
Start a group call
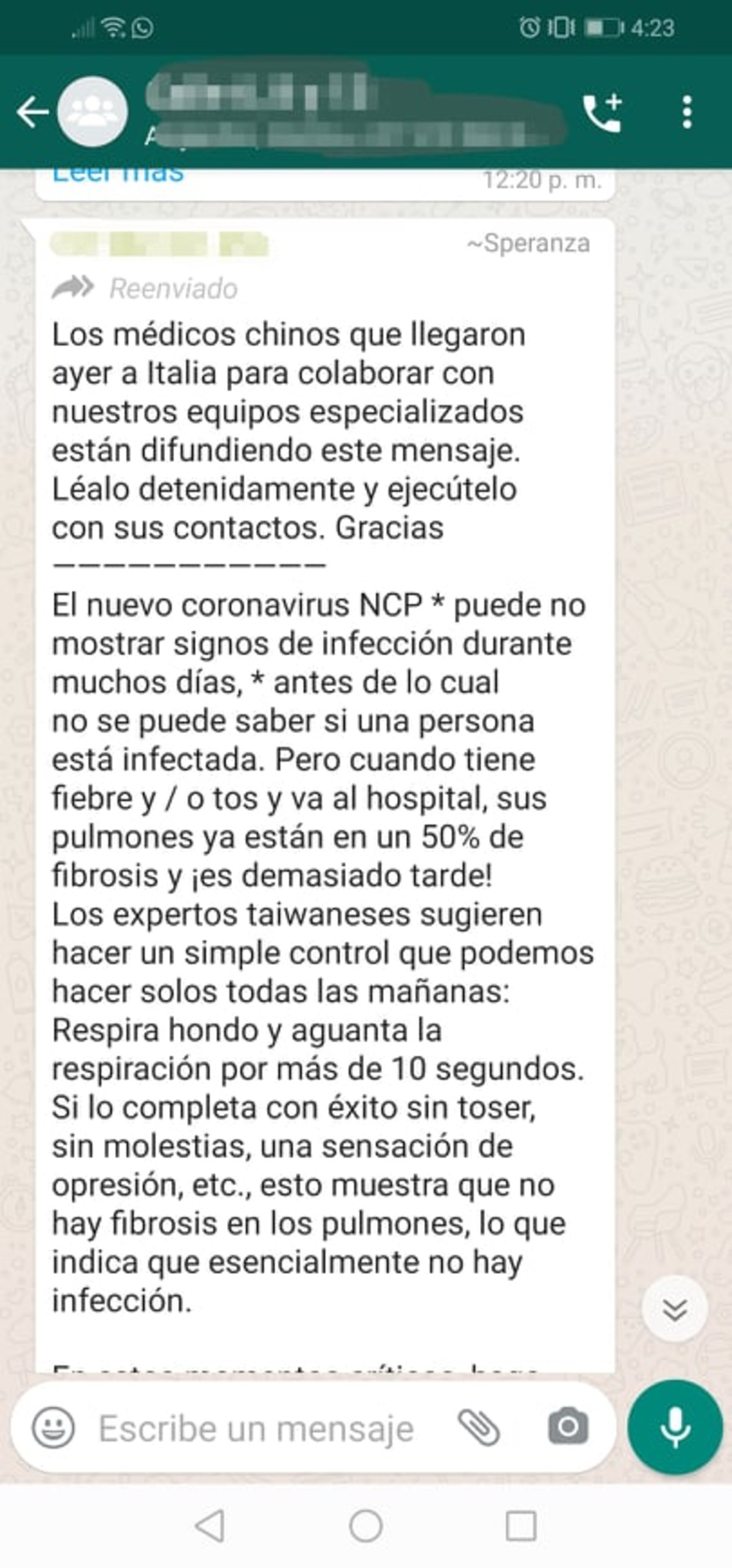(602, 113)
